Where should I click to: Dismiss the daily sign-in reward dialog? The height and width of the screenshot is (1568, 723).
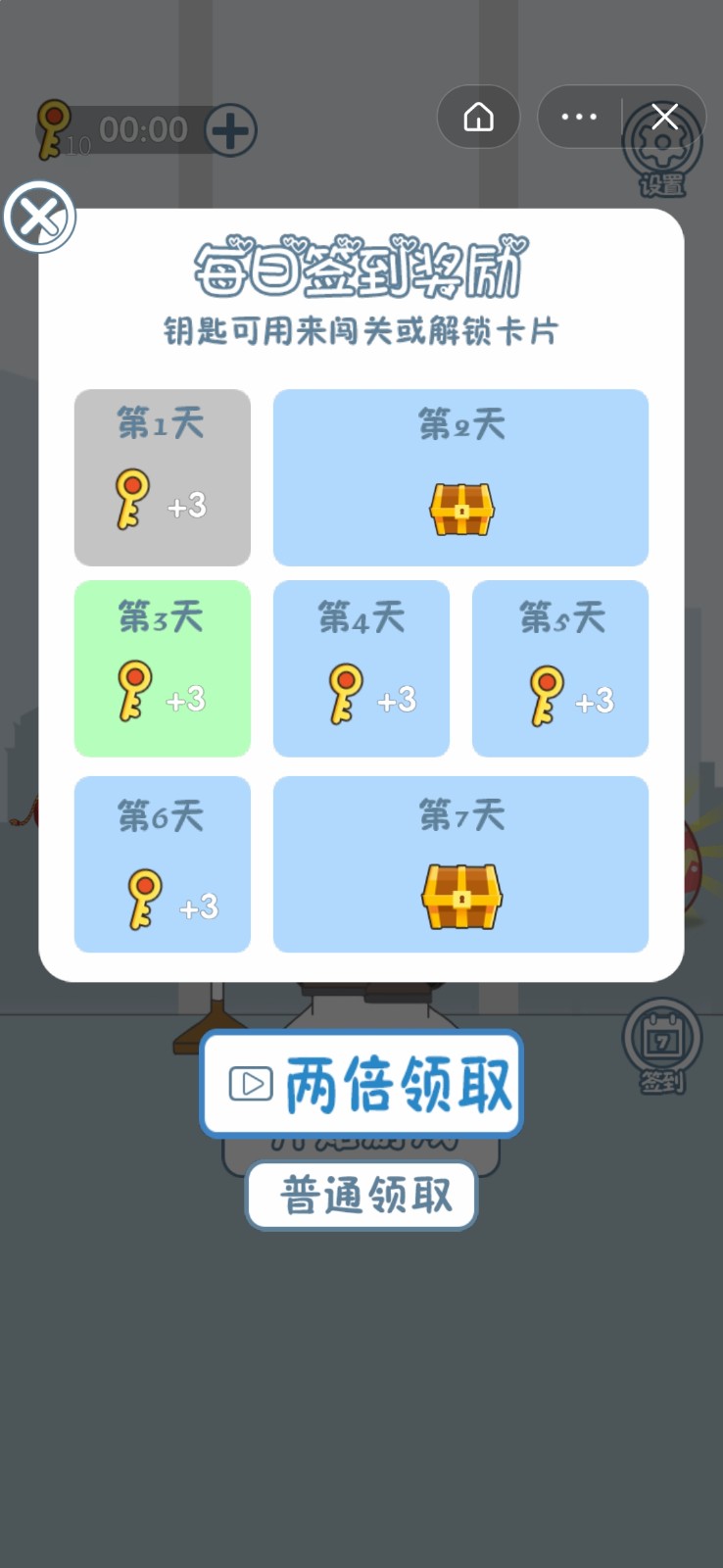tap(39, 217)
